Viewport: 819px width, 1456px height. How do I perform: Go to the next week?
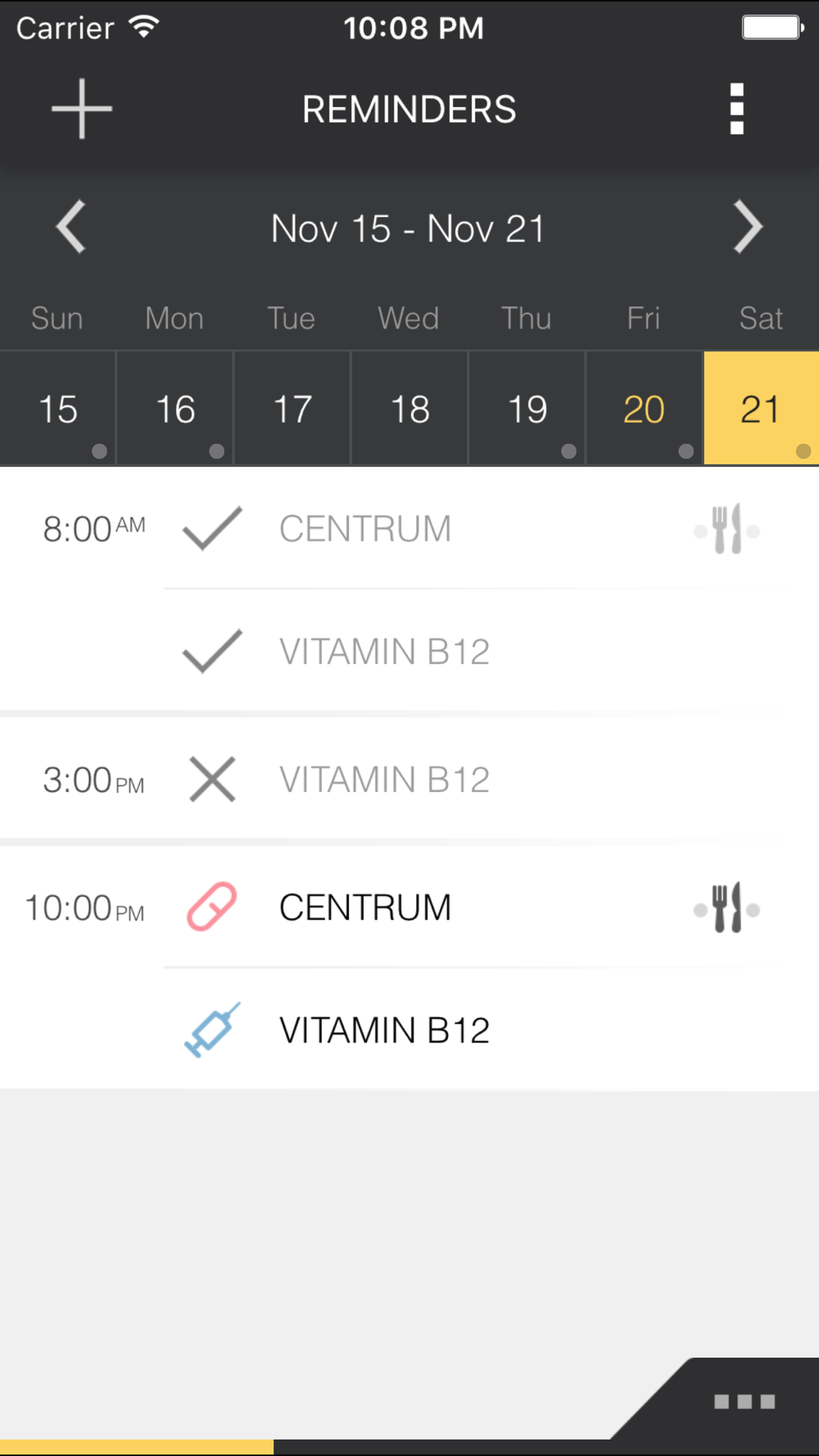click(748, 227)
